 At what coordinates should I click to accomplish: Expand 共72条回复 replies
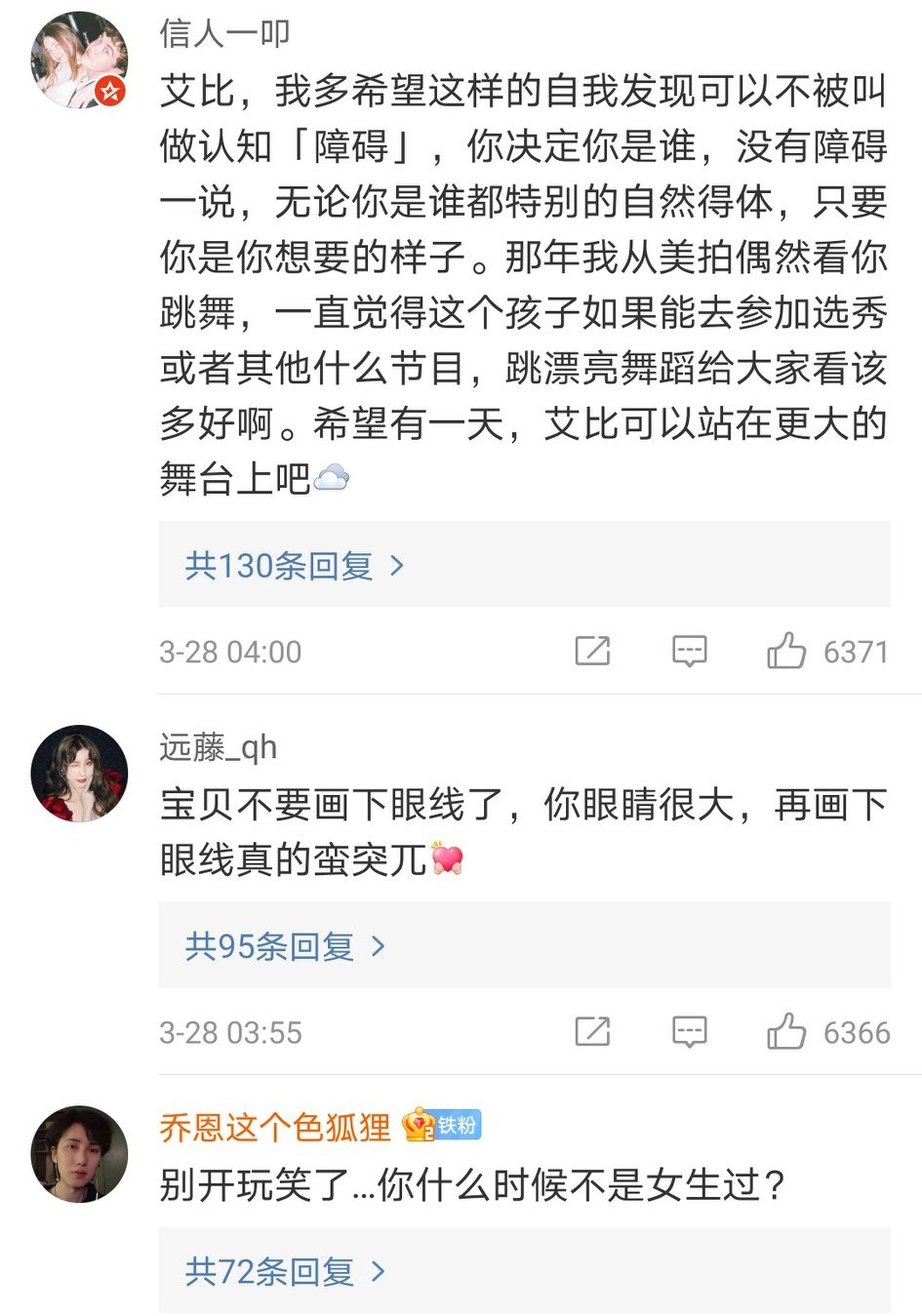coord(285,1271)
